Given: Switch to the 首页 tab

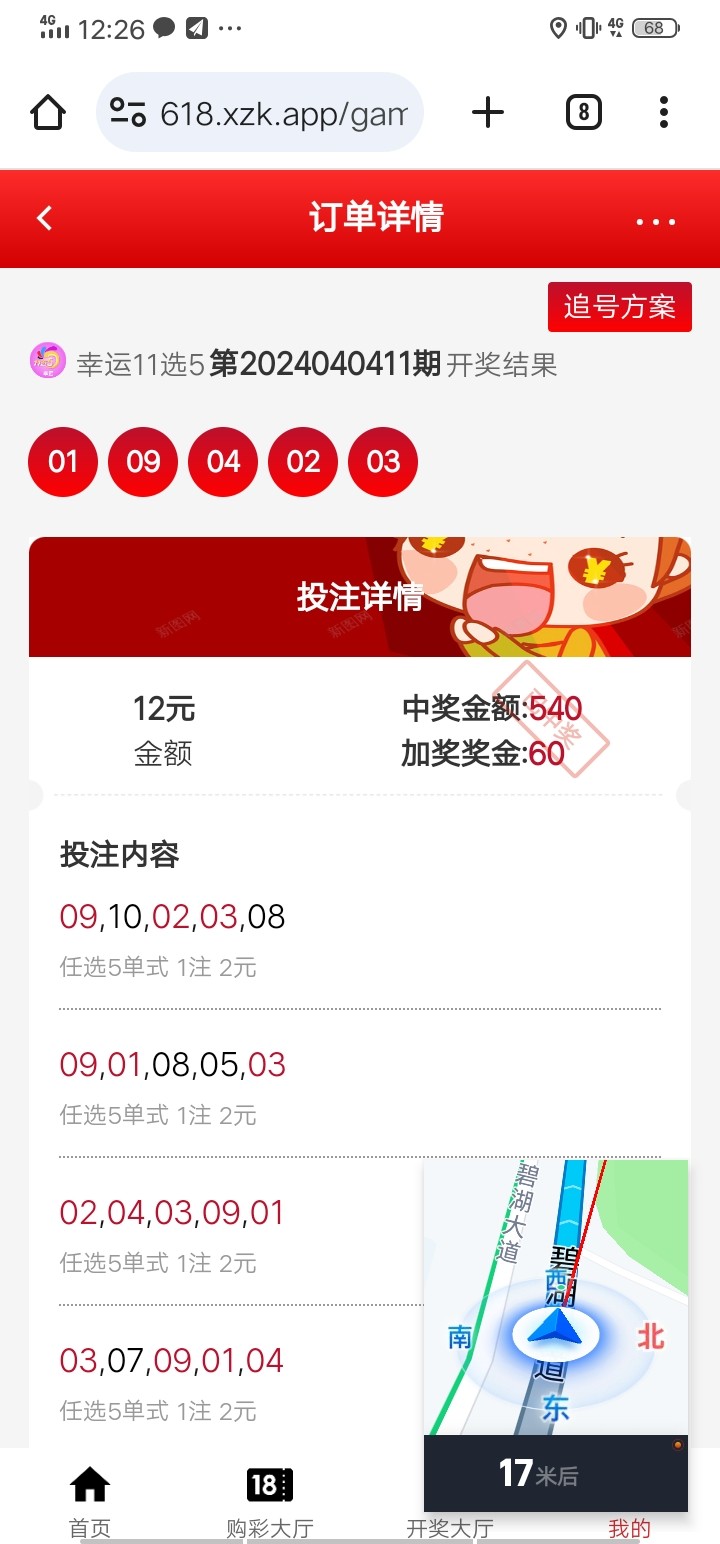Looking at the screenshot, I should (x=90, y=1500).
